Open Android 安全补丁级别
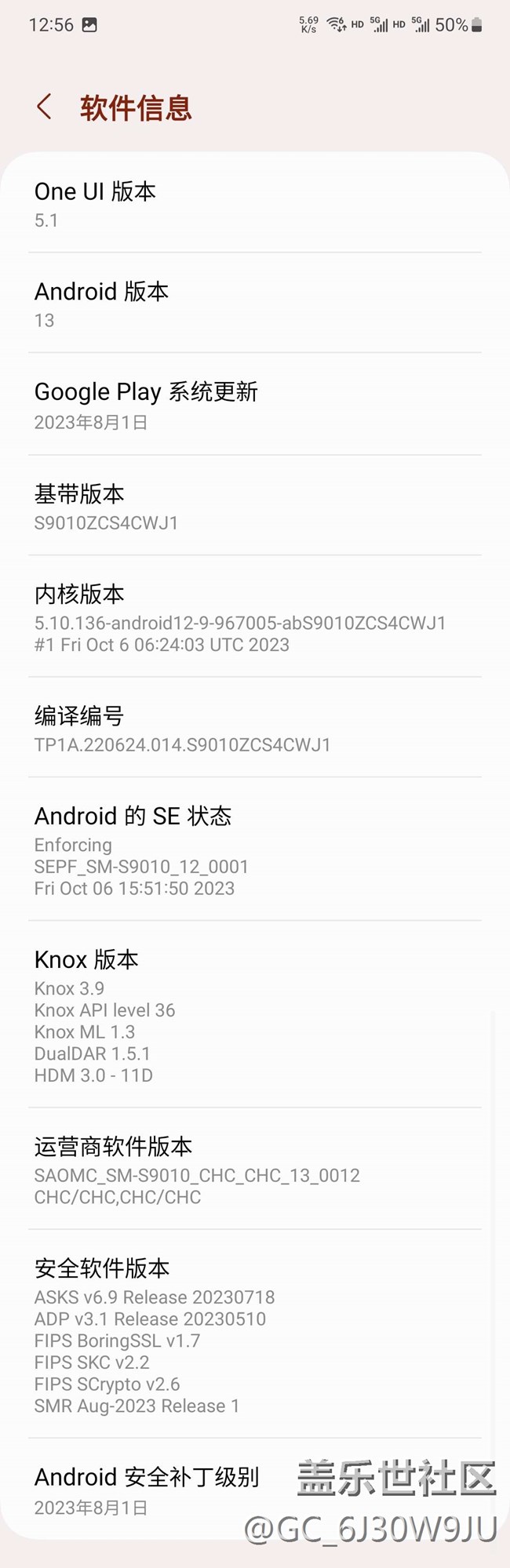This screenshot has height=1568, width=510. [255, 1490]
